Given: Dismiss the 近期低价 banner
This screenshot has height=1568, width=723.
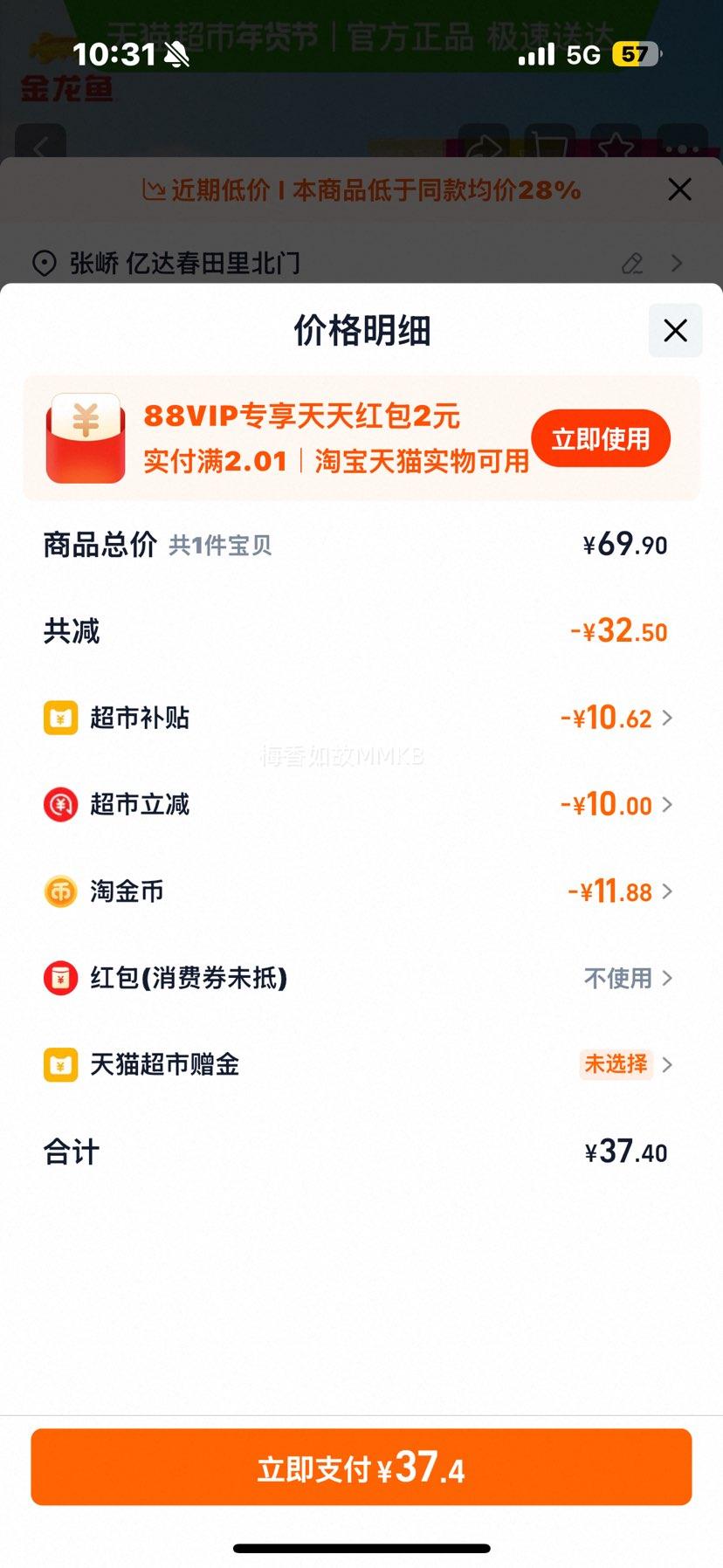Looking at the screenshot, I should click(679, 189).
